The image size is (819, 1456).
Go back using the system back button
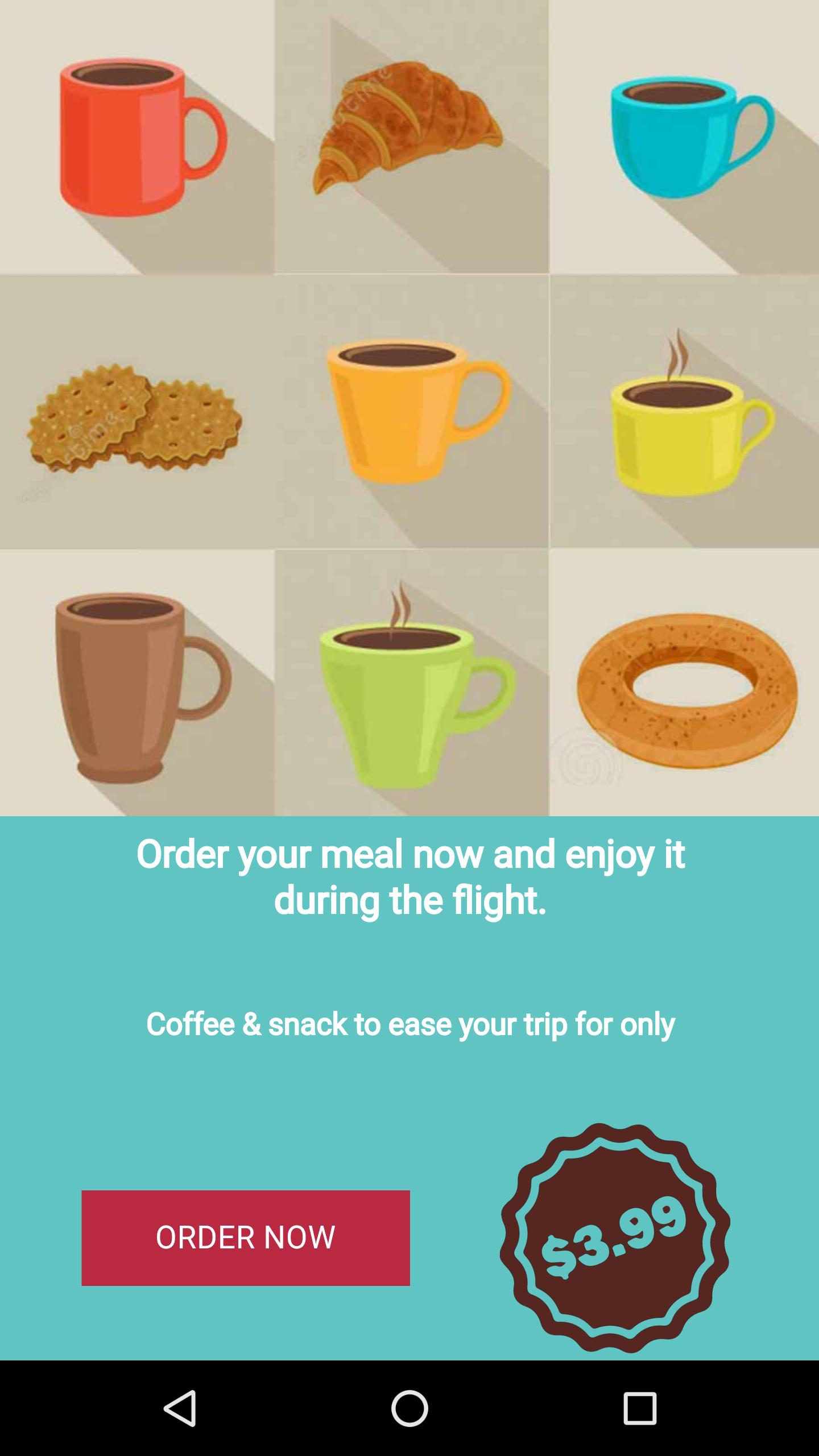pyautogui.click(x=180, y=1408)
